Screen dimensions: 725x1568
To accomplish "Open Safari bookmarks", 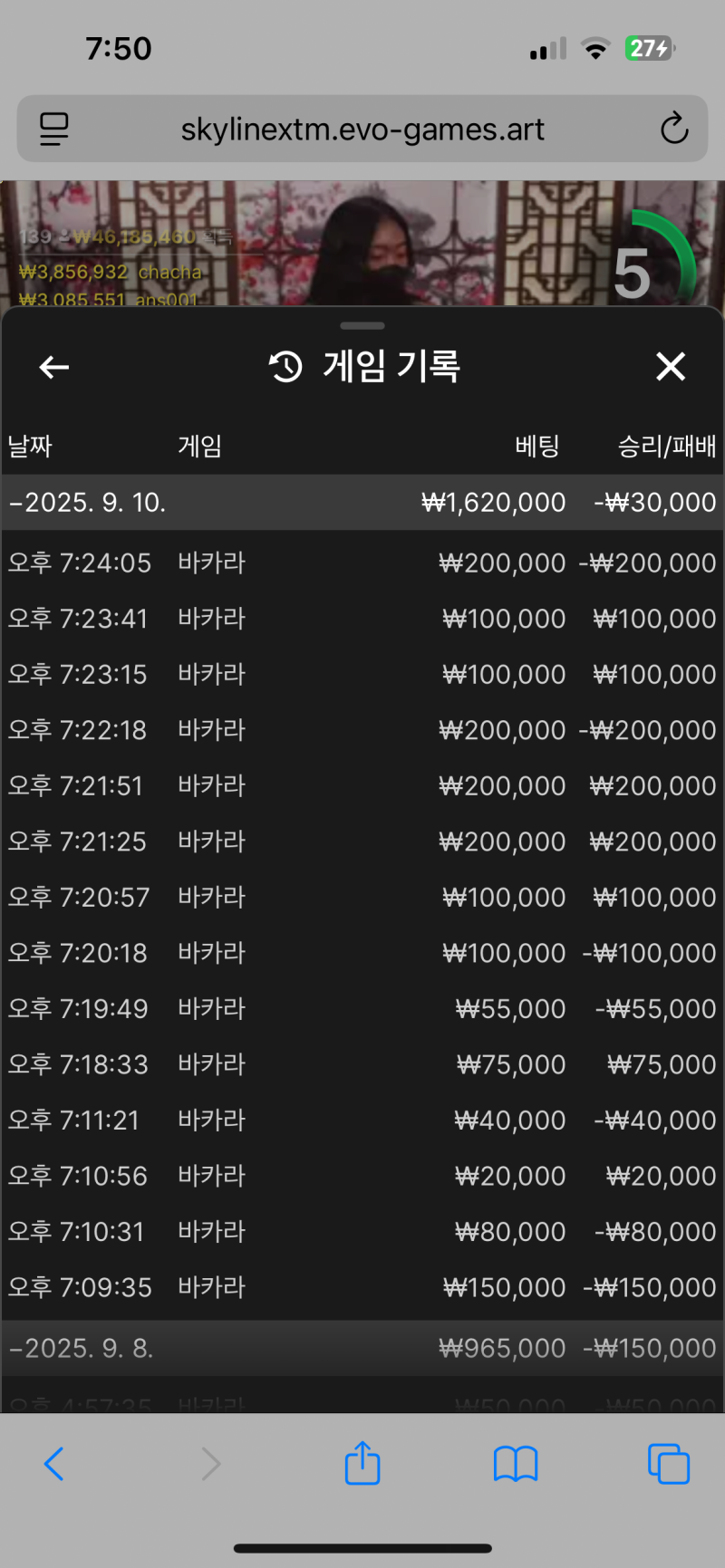I will (516, 1463).
